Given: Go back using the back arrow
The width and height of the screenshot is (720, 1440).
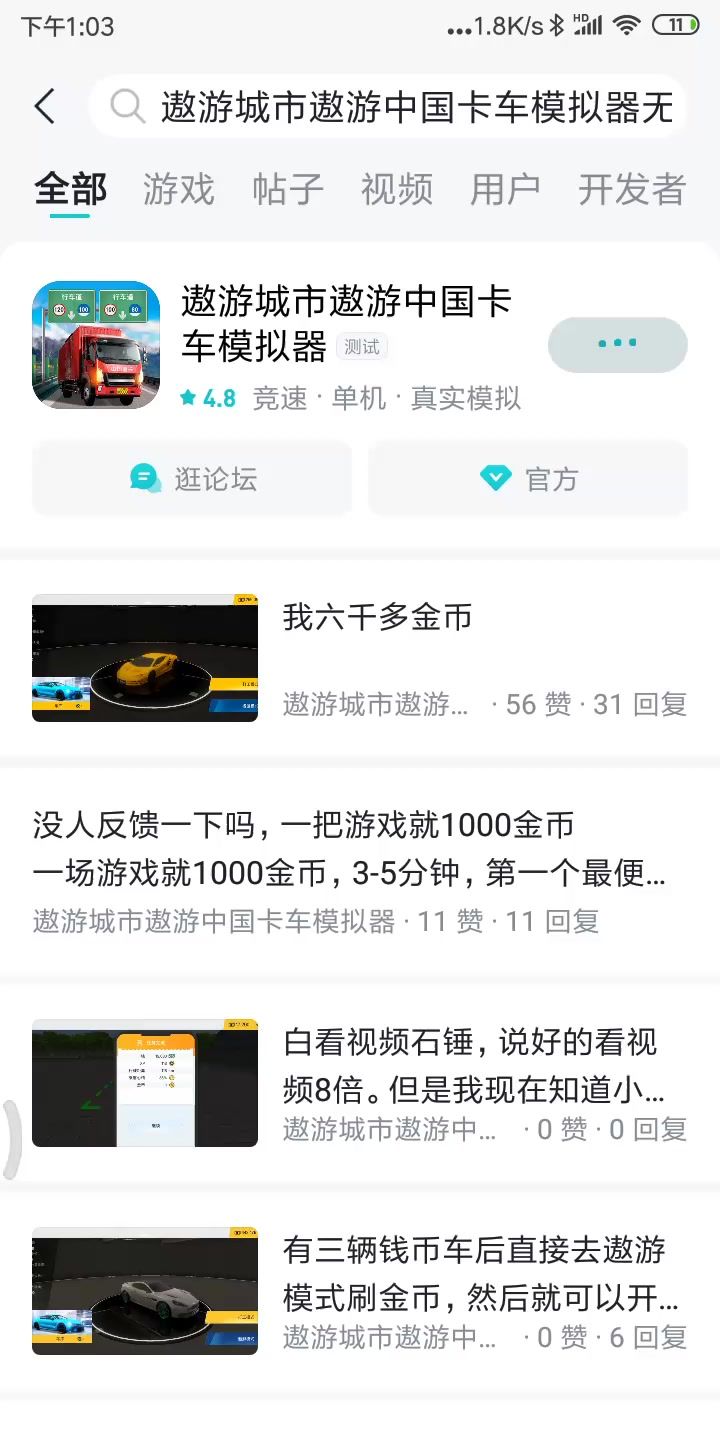Looking at the screenshot, I should point(45,106).
